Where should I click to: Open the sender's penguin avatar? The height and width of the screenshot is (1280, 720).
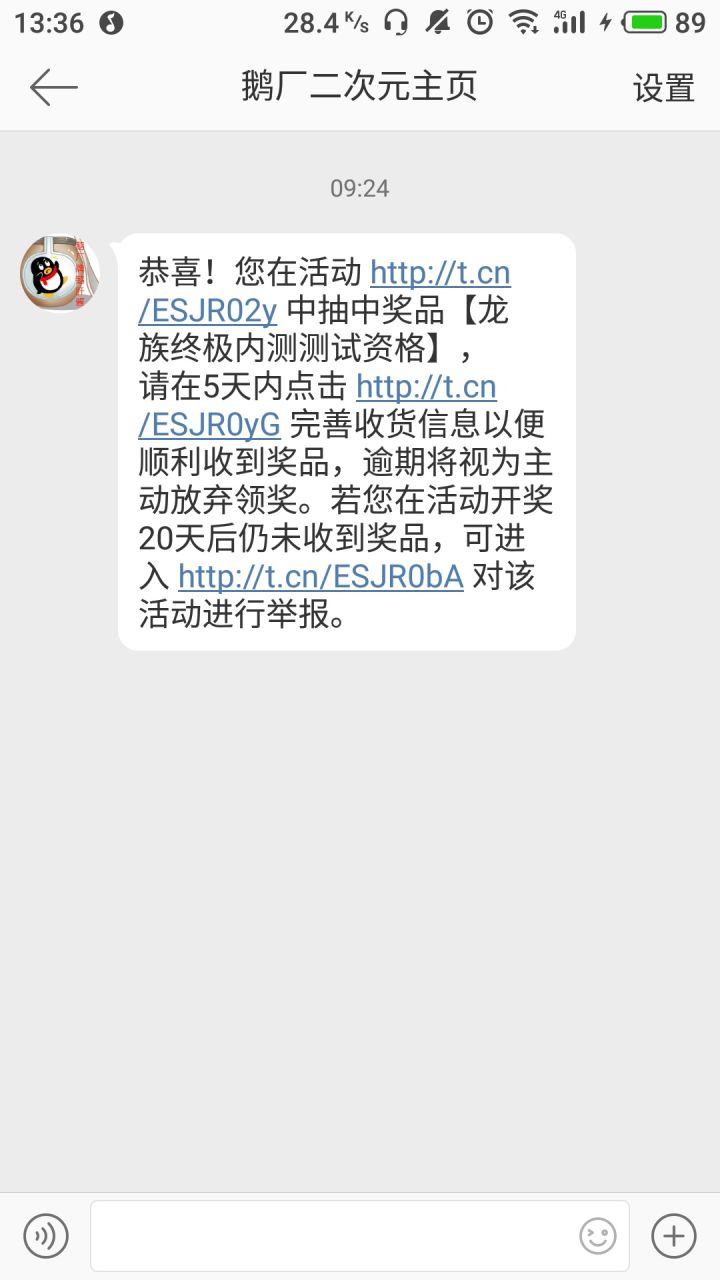point(60,274)
